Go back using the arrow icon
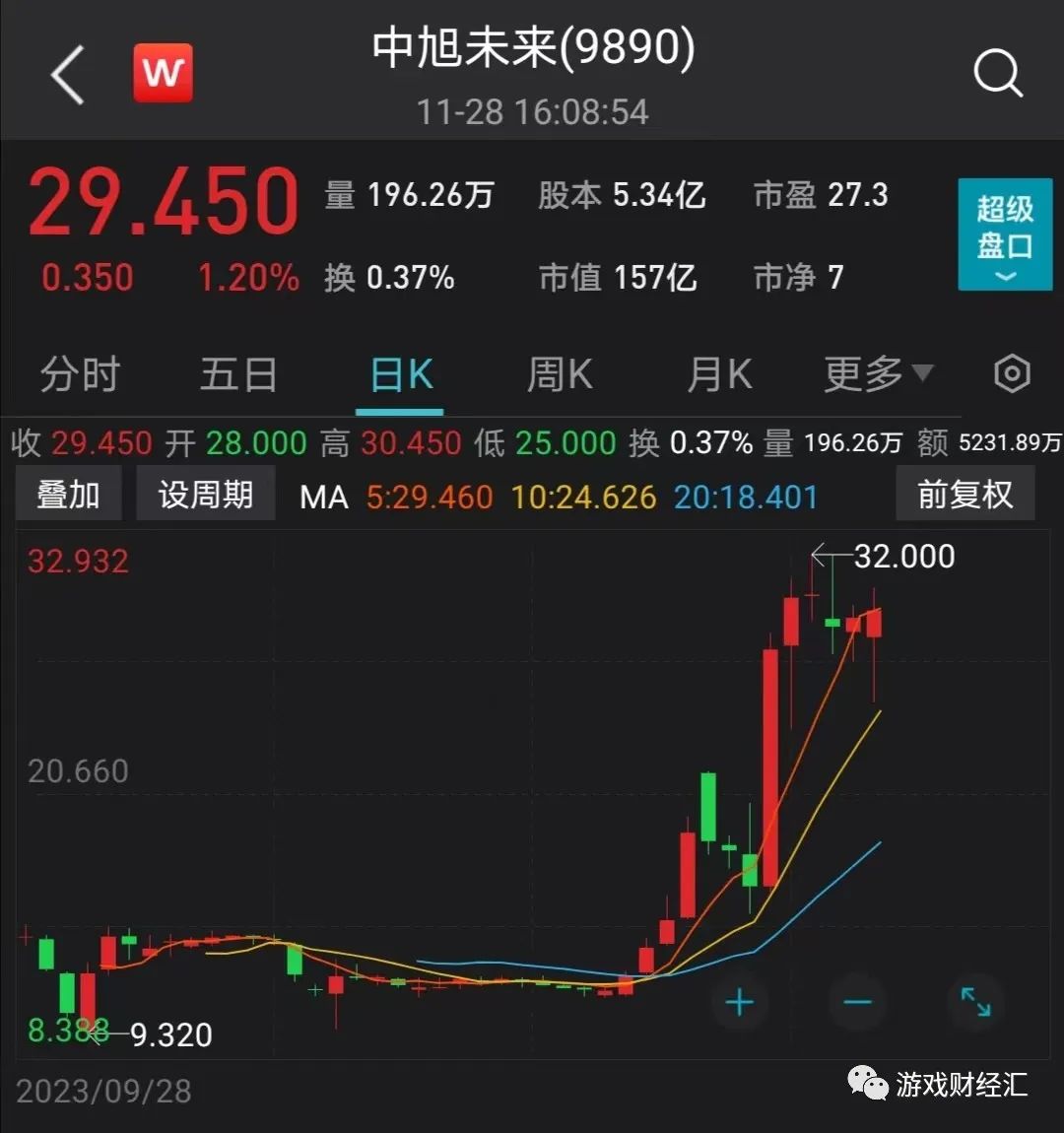The height and width of the screenshot is (1133, 1064). click(67, 75)
